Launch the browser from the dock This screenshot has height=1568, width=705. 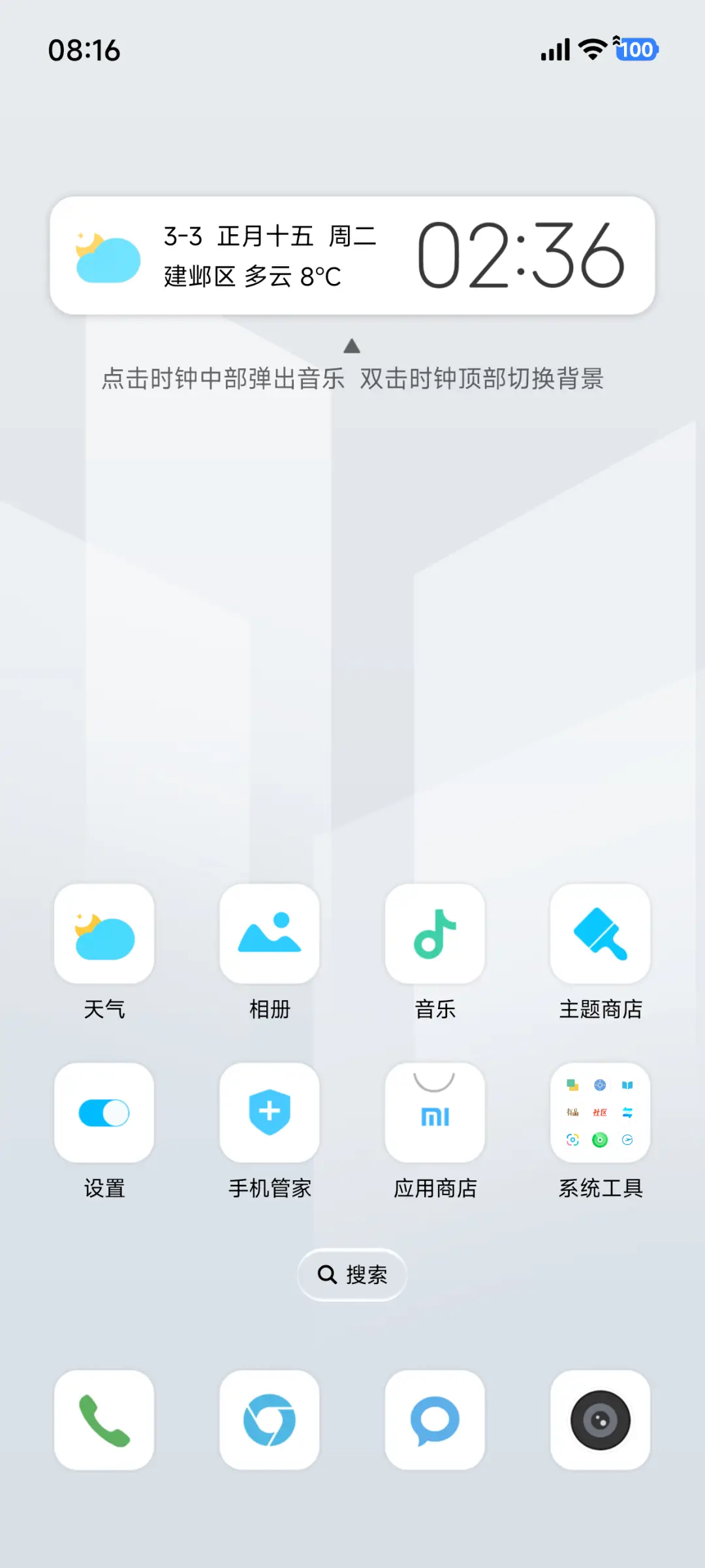click(x=270, y=1420)
